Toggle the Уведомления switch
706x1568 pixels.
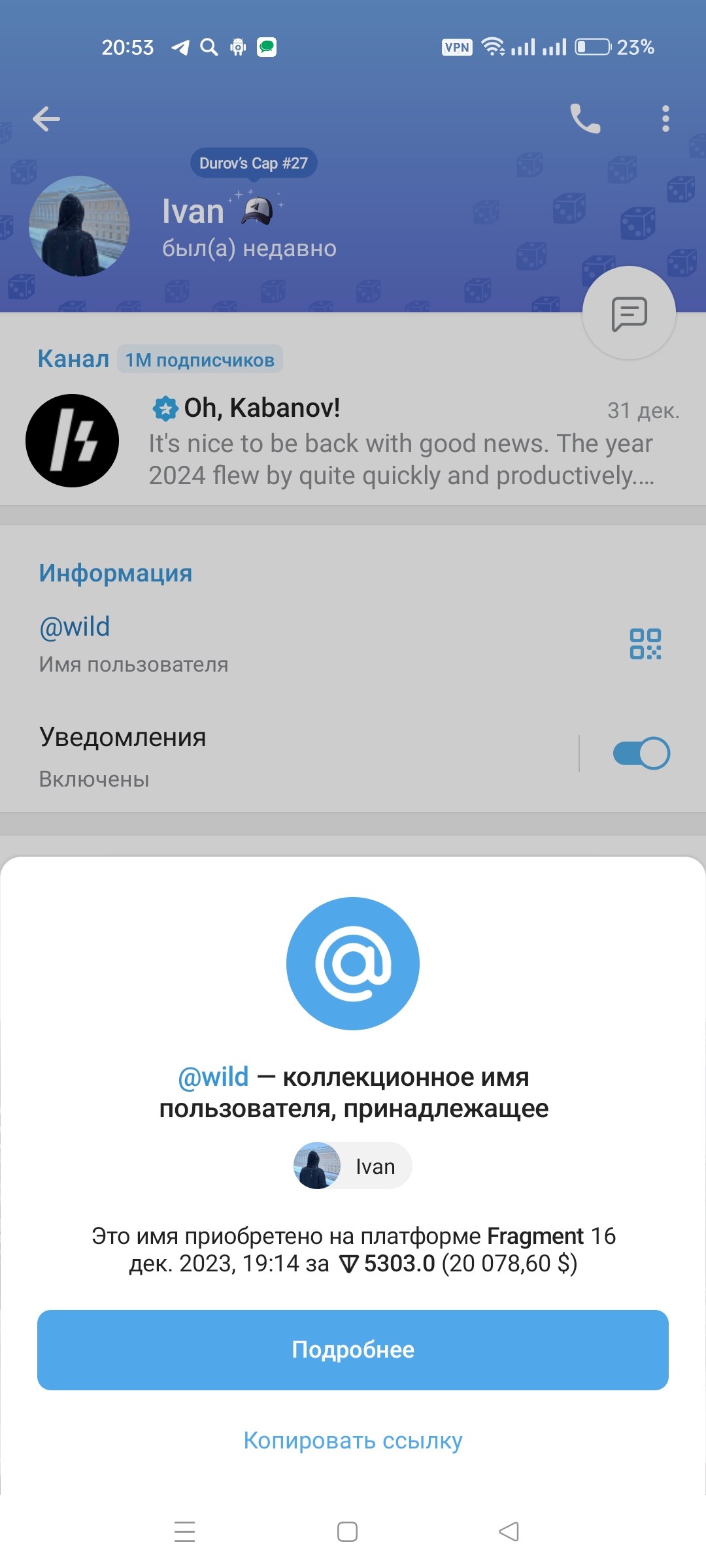(x=641, y=753)
